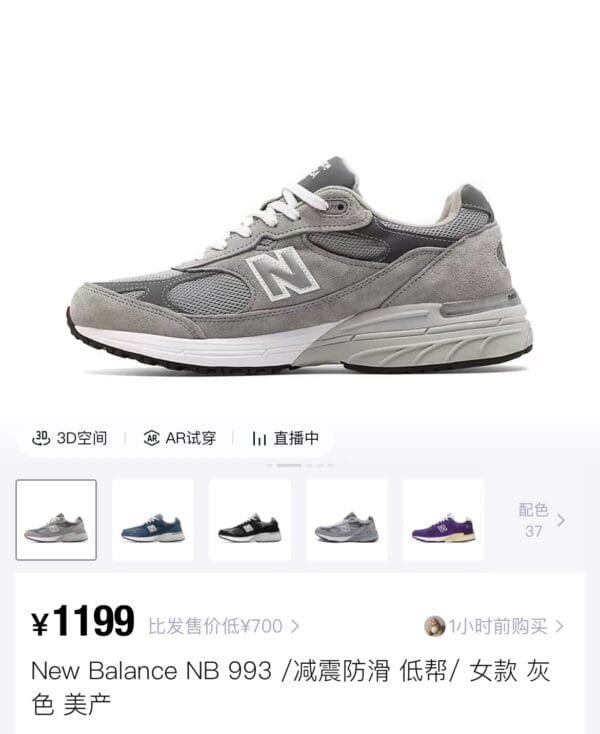View 1小时前购买 recent purchases
The height and width of the screenshot is (734, 600).
click(x=495, y=627)
